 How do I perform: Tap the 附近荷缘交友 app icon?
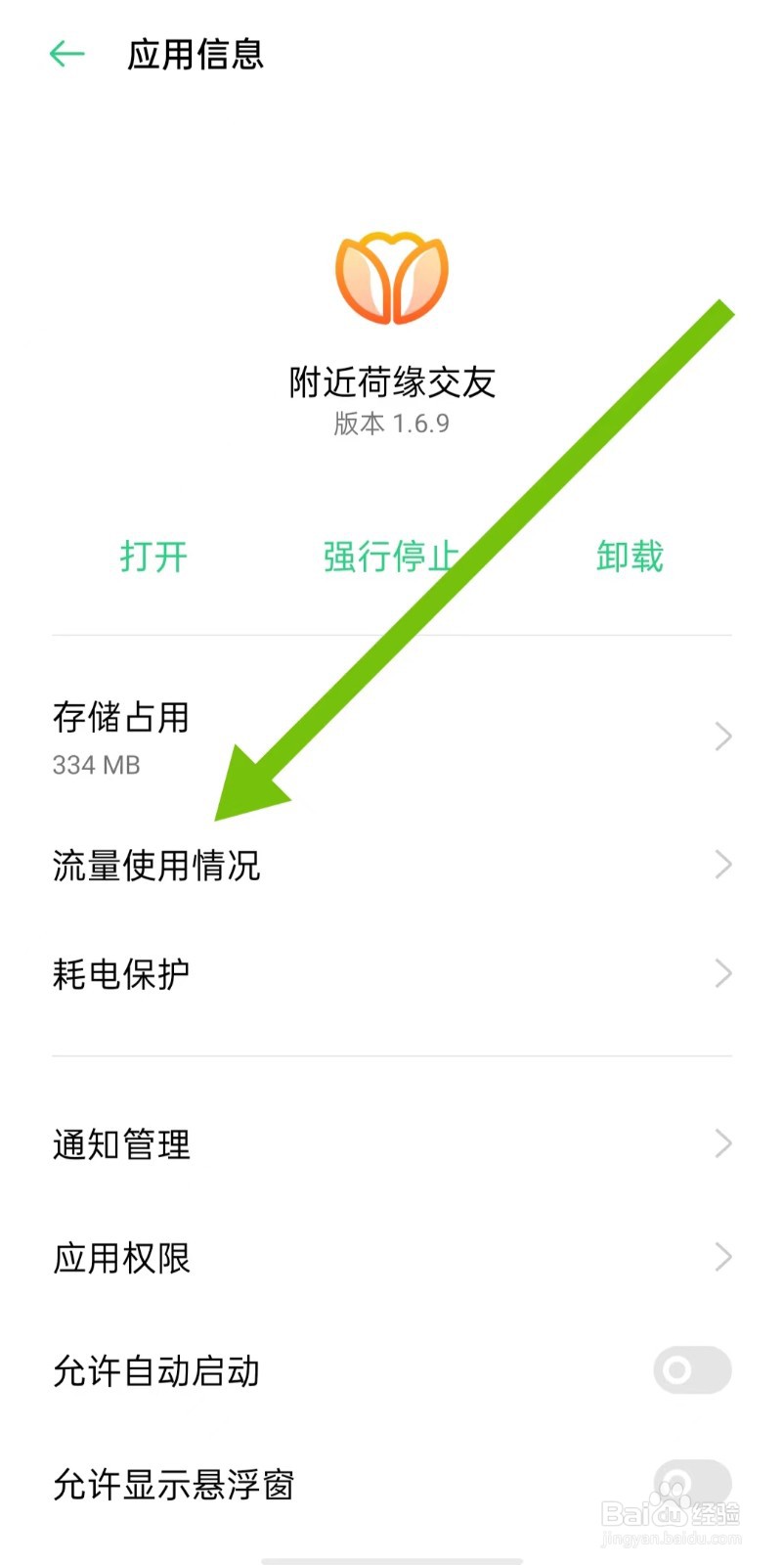[x=391, y=277]
